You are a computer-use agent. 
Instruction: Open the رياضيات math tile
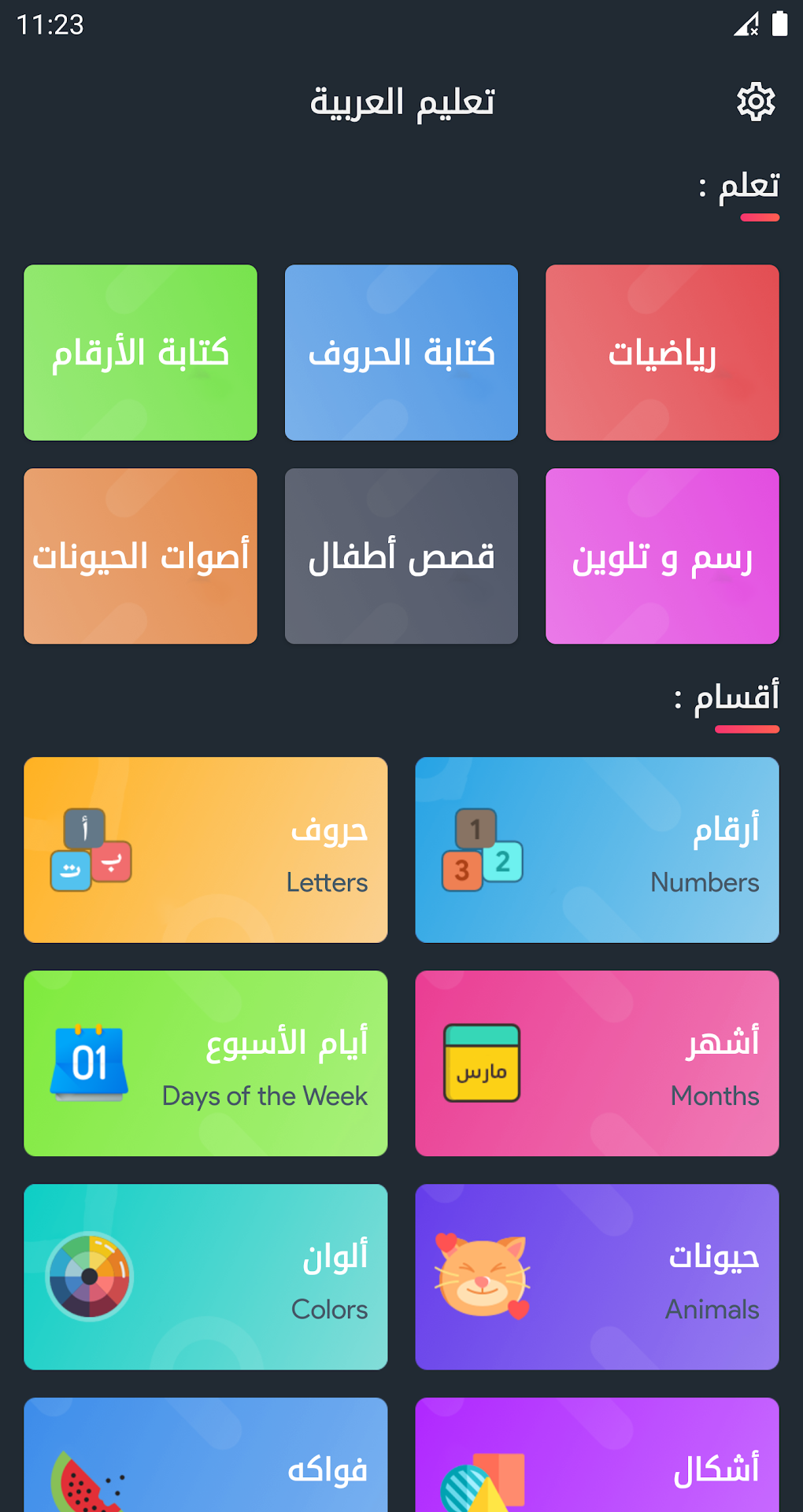(662, 353)
